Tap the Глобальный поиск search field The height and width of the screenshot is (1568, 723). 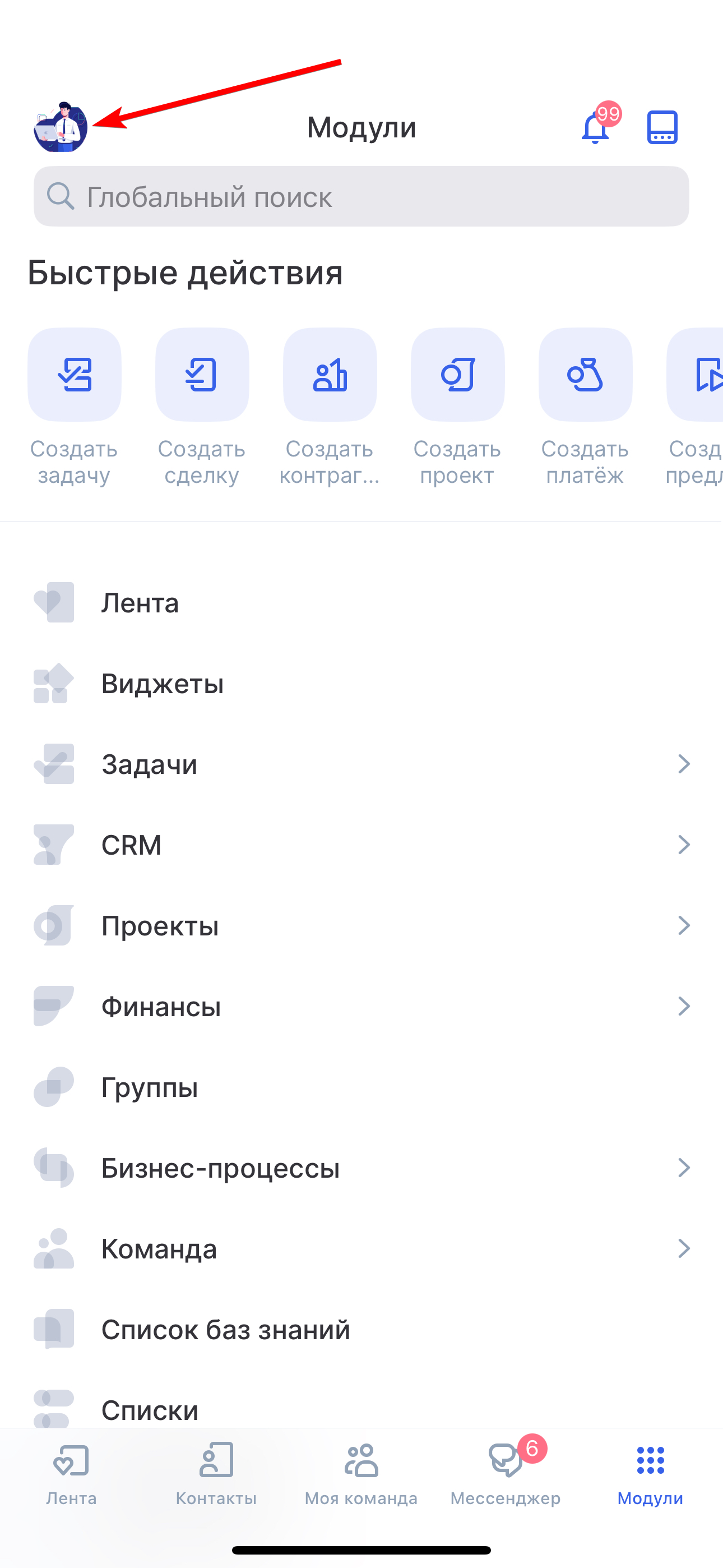361,197
